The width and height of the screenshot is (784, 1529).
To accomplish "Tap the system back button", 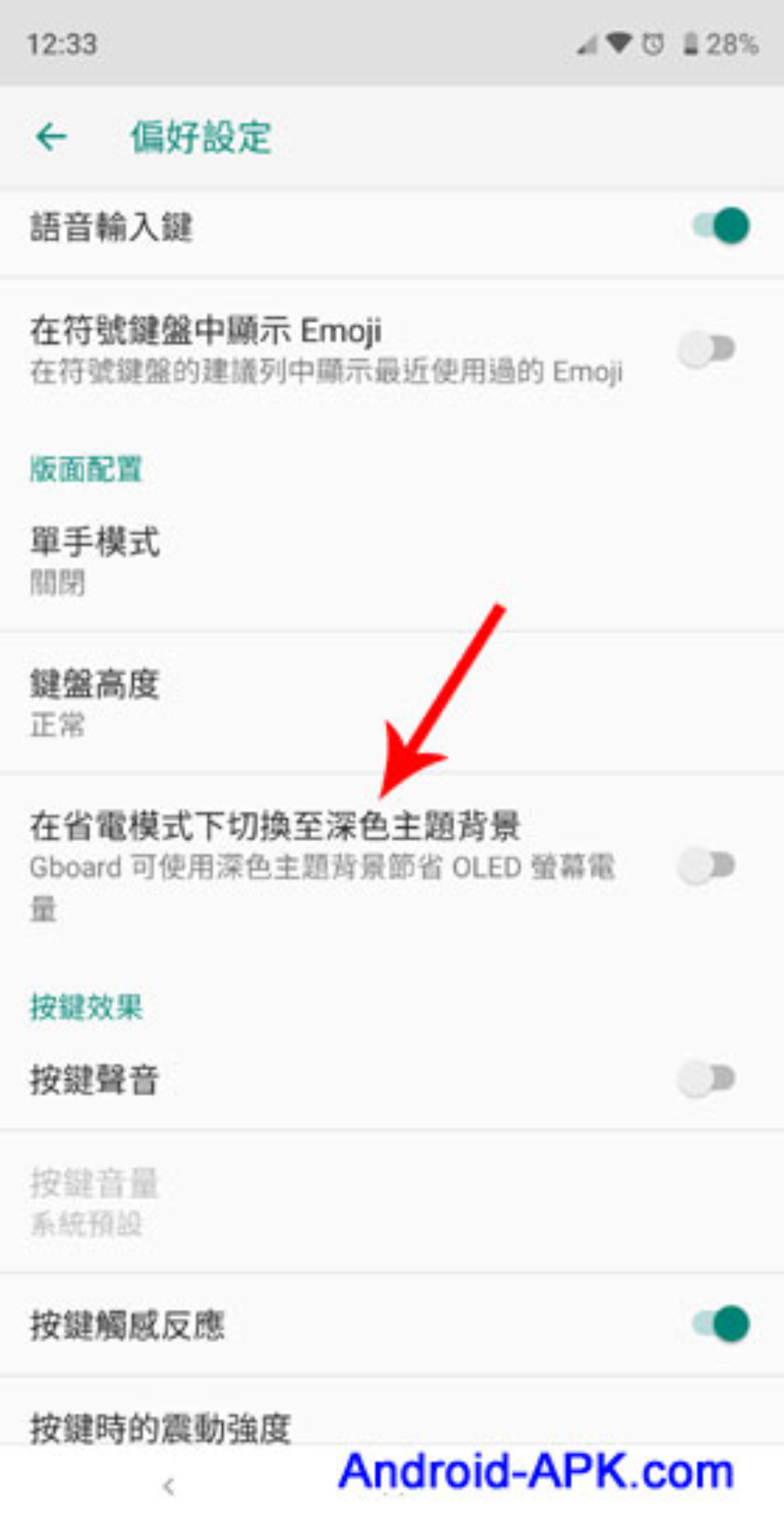I will click(x=169, y=1487).
